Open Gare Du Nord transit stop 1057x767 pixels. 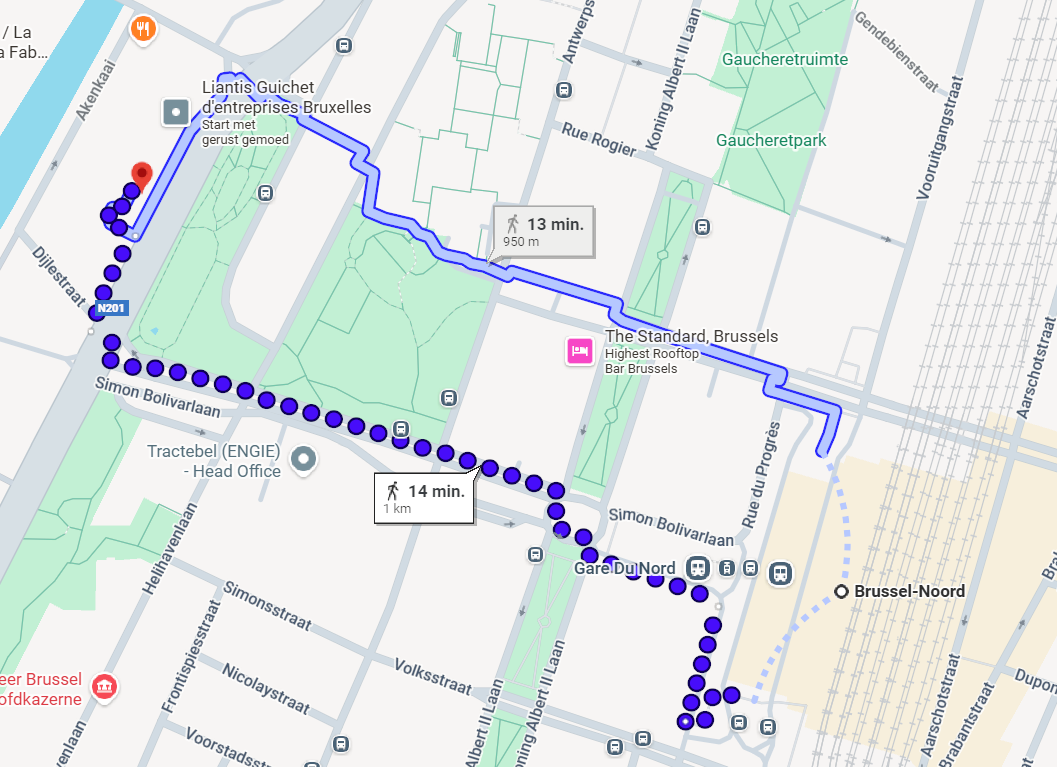tap(698, 568)
